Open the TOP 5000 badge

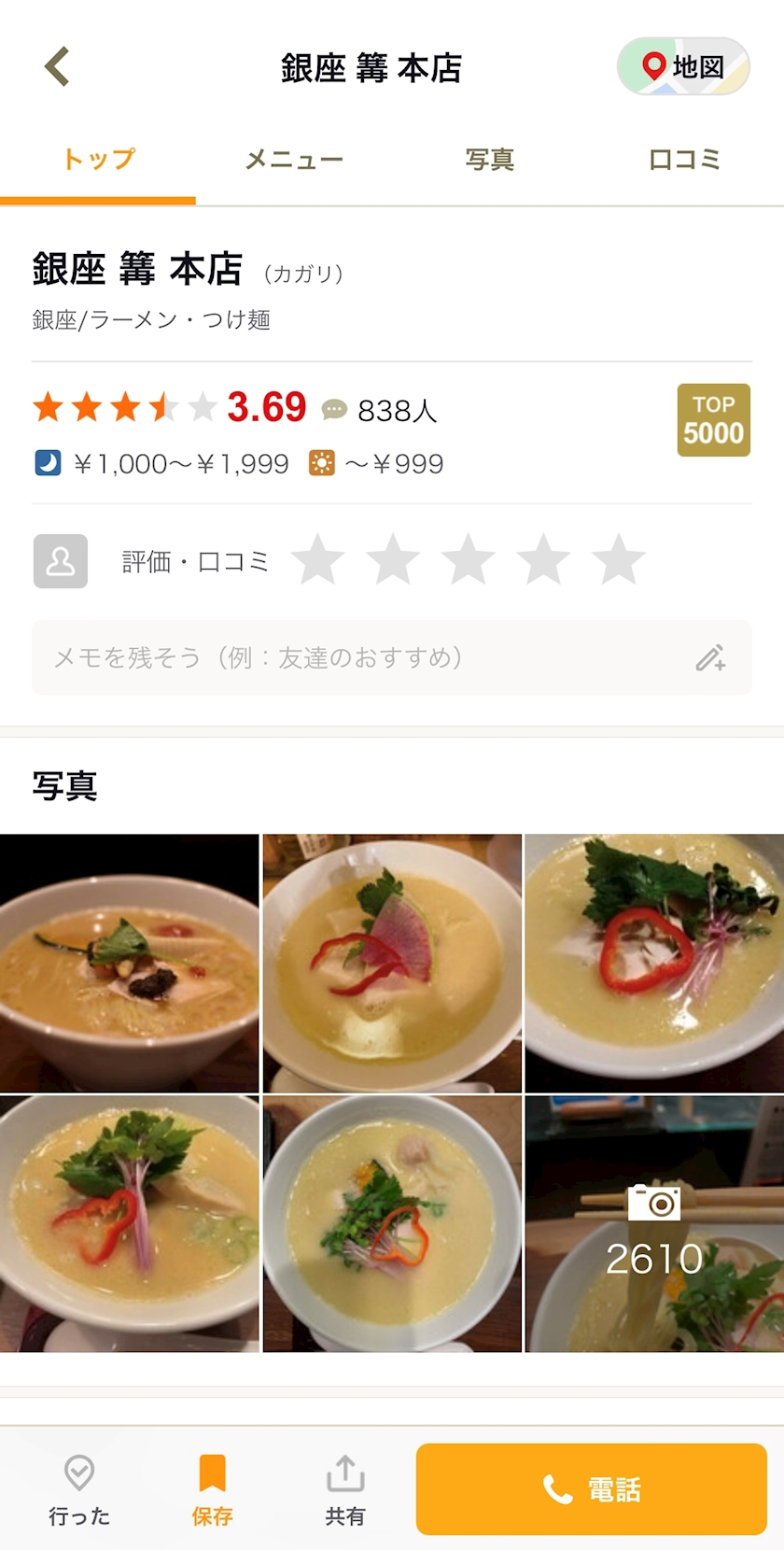(x=713, y=420)
